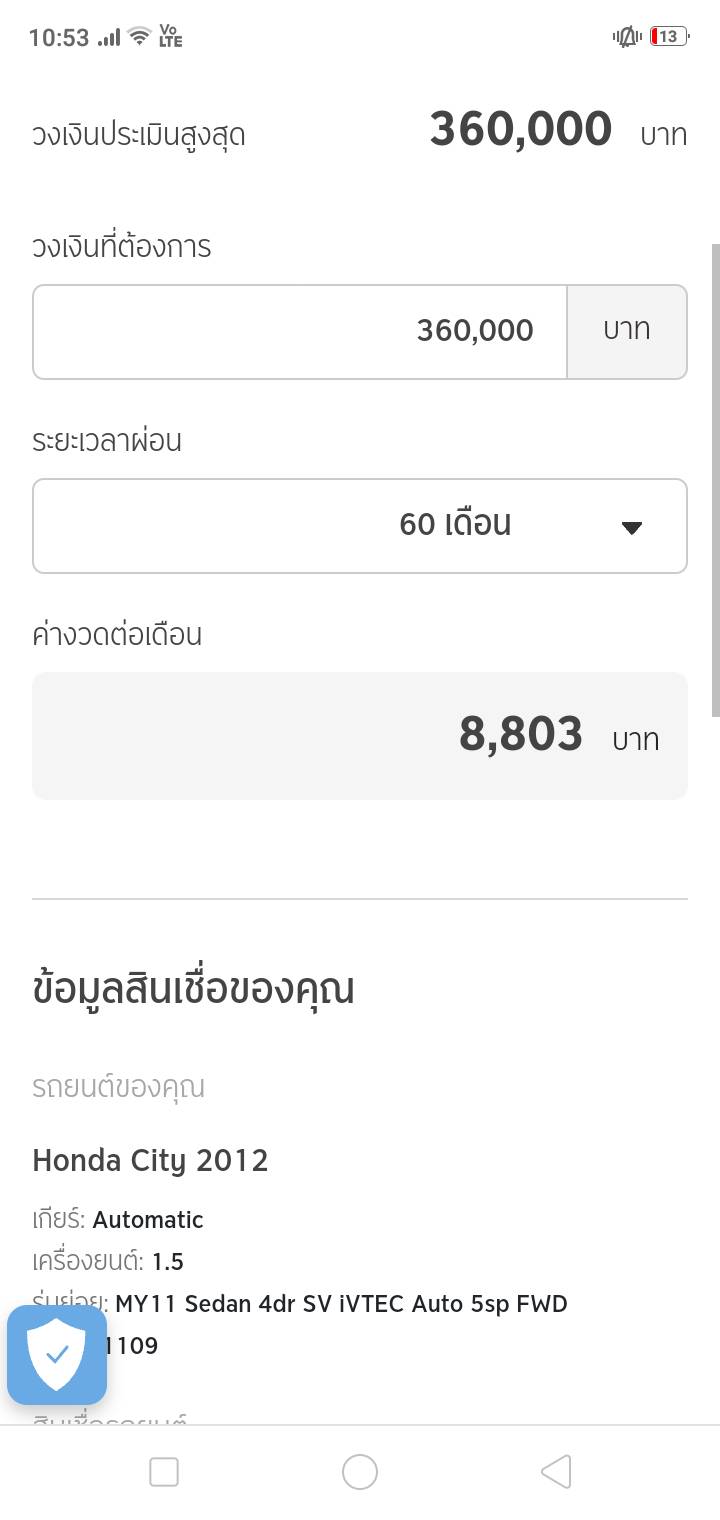The image size is (720, 1520).
Task: Go back using the system back button
Action: [555, 1472]
